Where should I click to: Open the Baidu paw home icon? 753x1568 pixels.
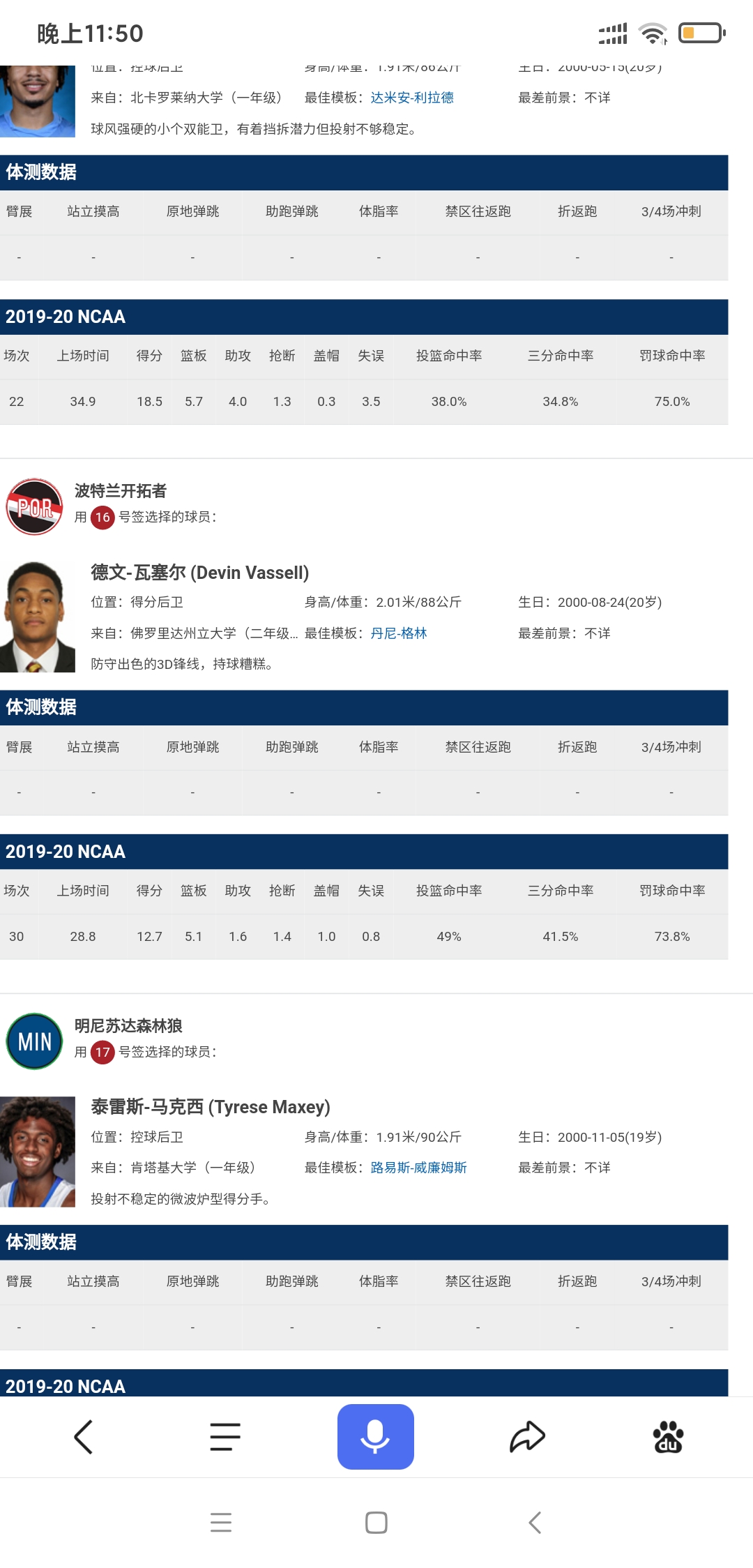click(668, 1437)
